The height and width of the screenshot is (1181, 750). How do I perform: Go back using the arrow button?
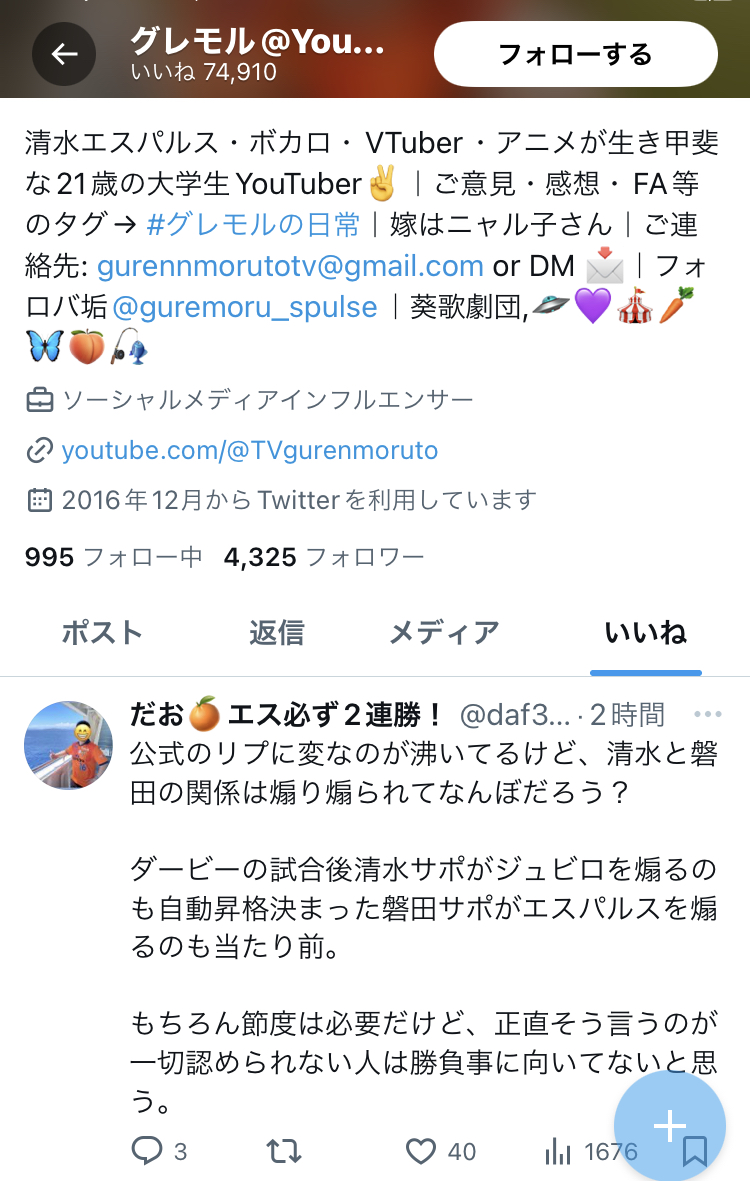point(64,53)
